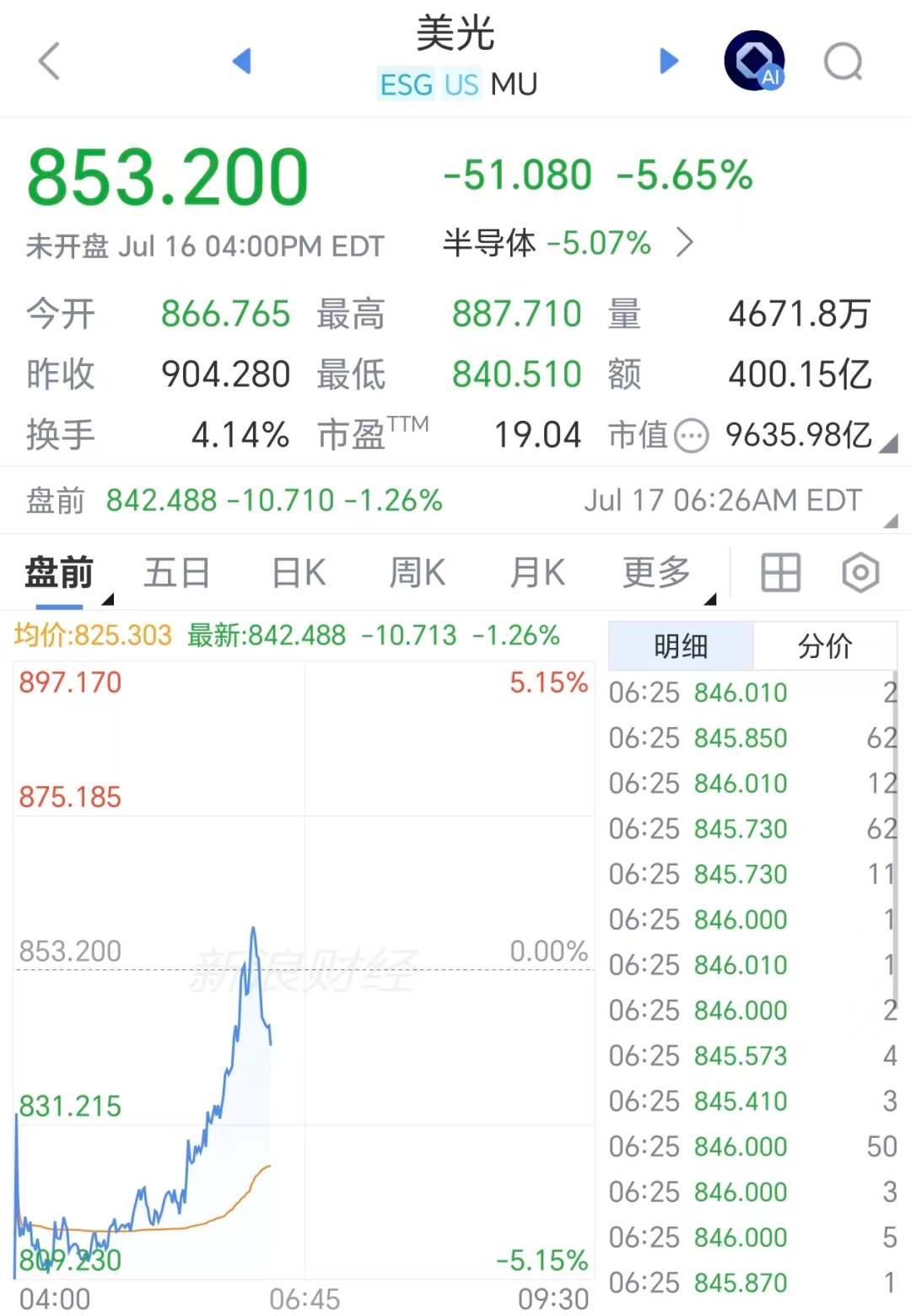Select the 盘前 chart tab
The image size is (911, 1316).
tap(59, 573)
